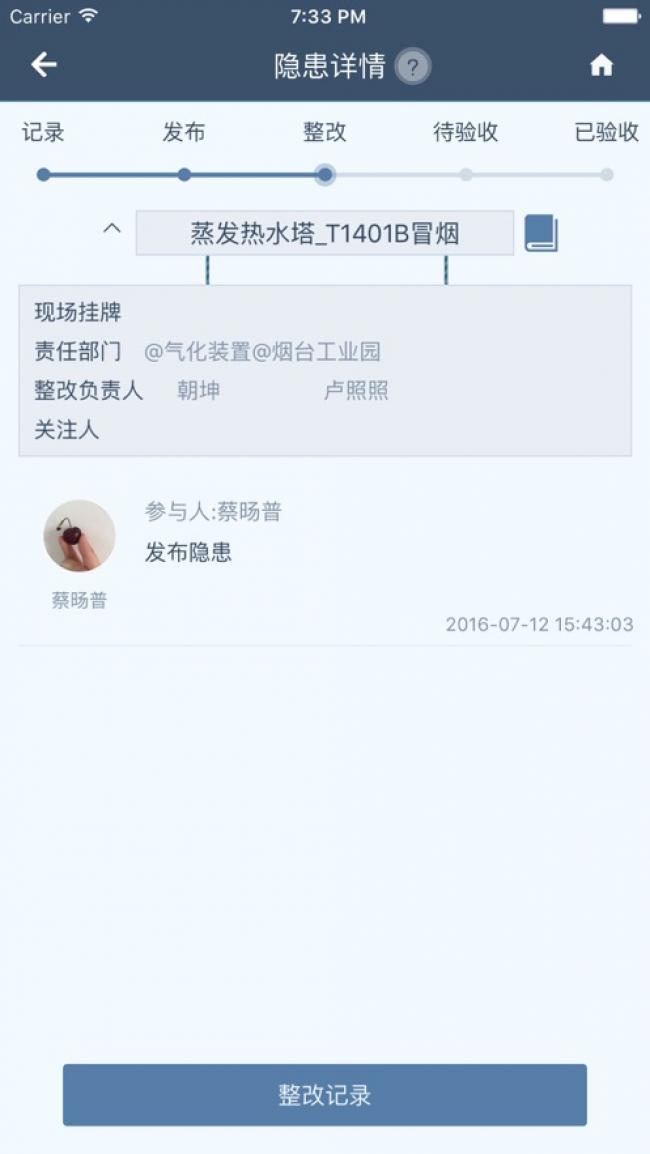This screenshot has height=1154, width=650.
Task: Tap the 整改记录 button
Action: click(x=325, y=1094)
